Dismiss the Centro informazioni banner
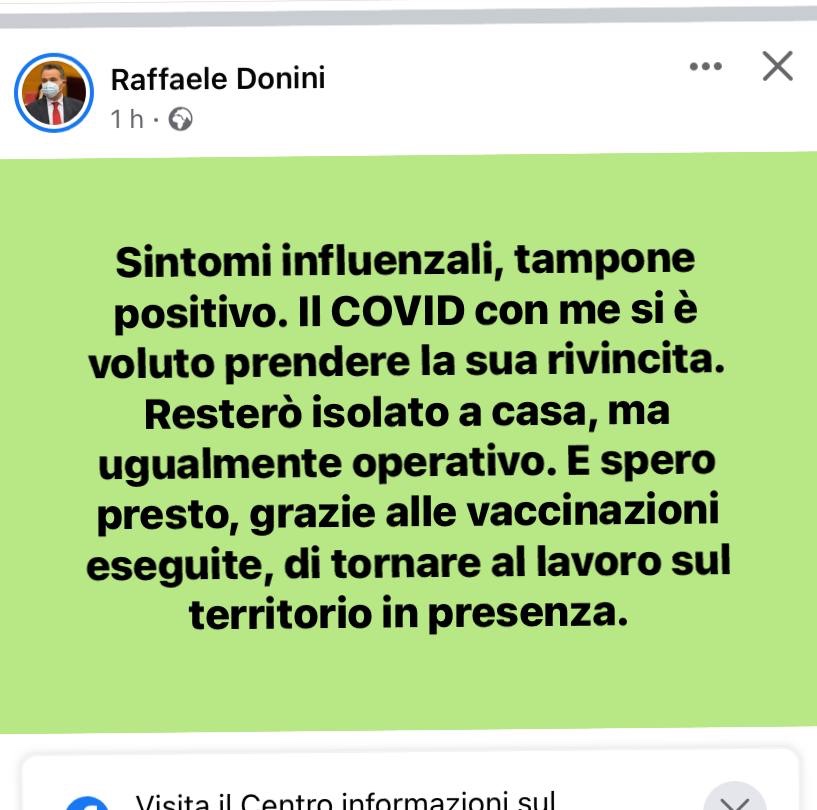 tap(734, 800)
